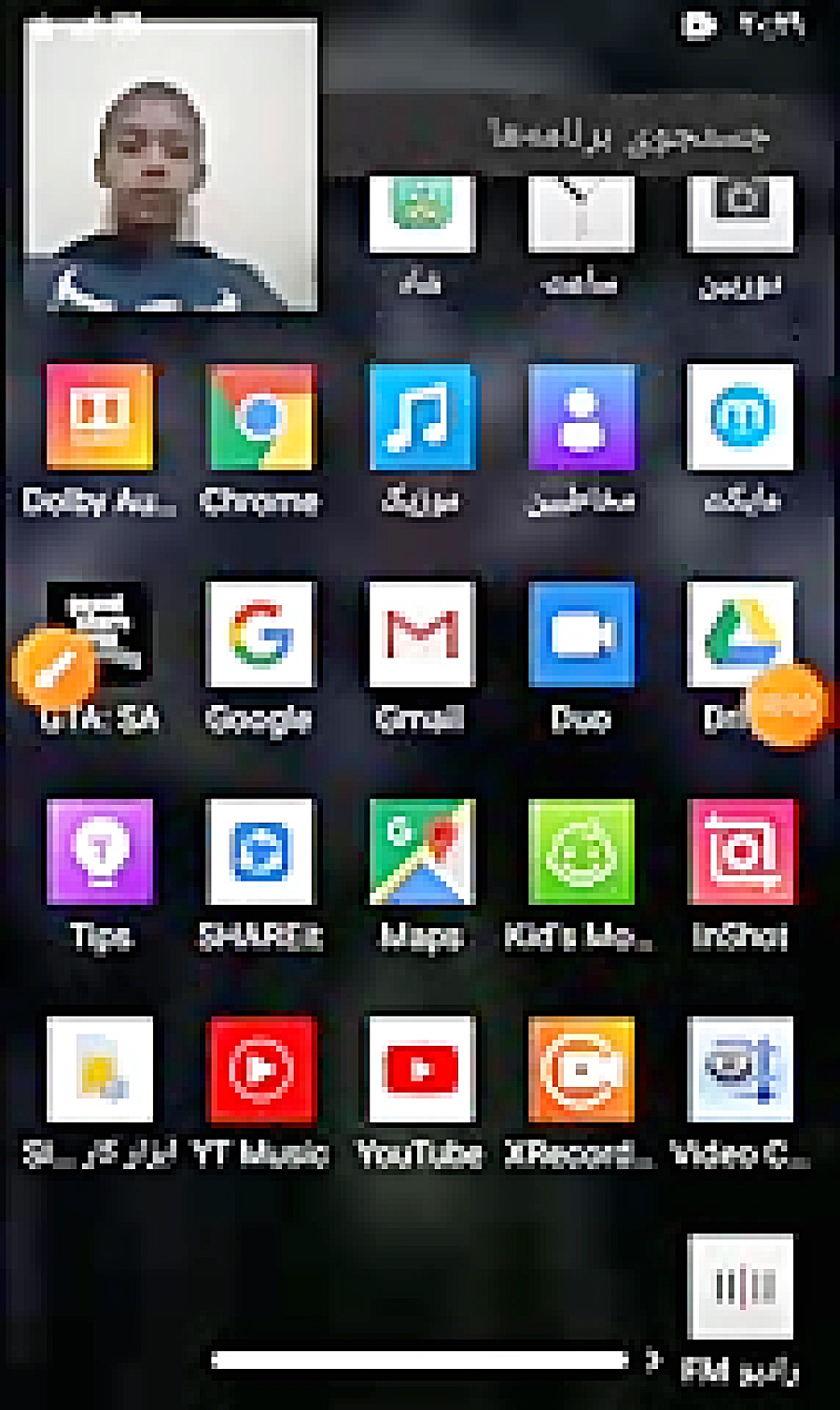840x1410 pixels.
Task: Tap the orange pencil floating button
Action: pyautogui.click(x=53, y=669)
